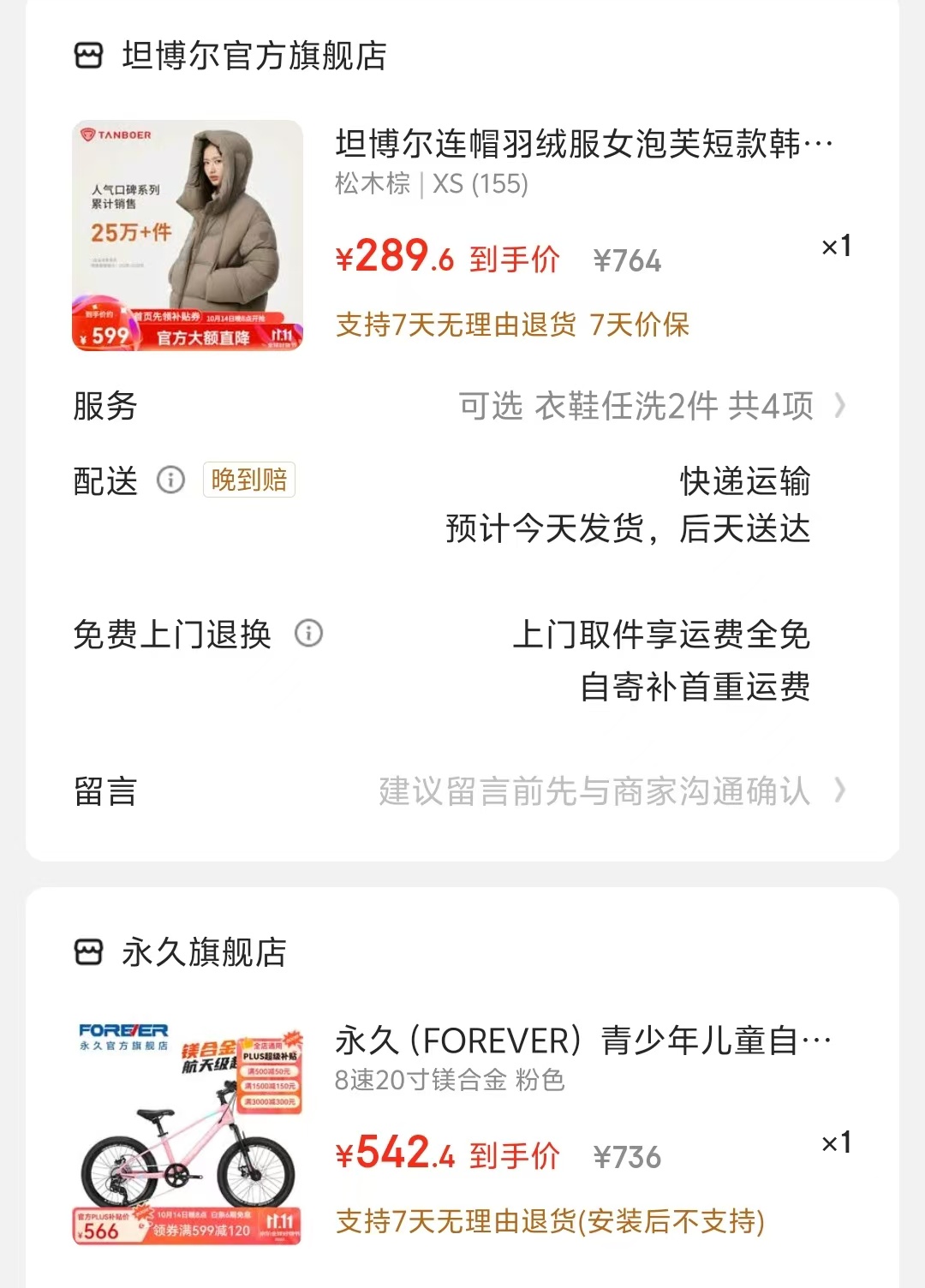925x1288 pixels.
Task: Open the 坦博尔 down jacket product image
Action: [188, 236]
